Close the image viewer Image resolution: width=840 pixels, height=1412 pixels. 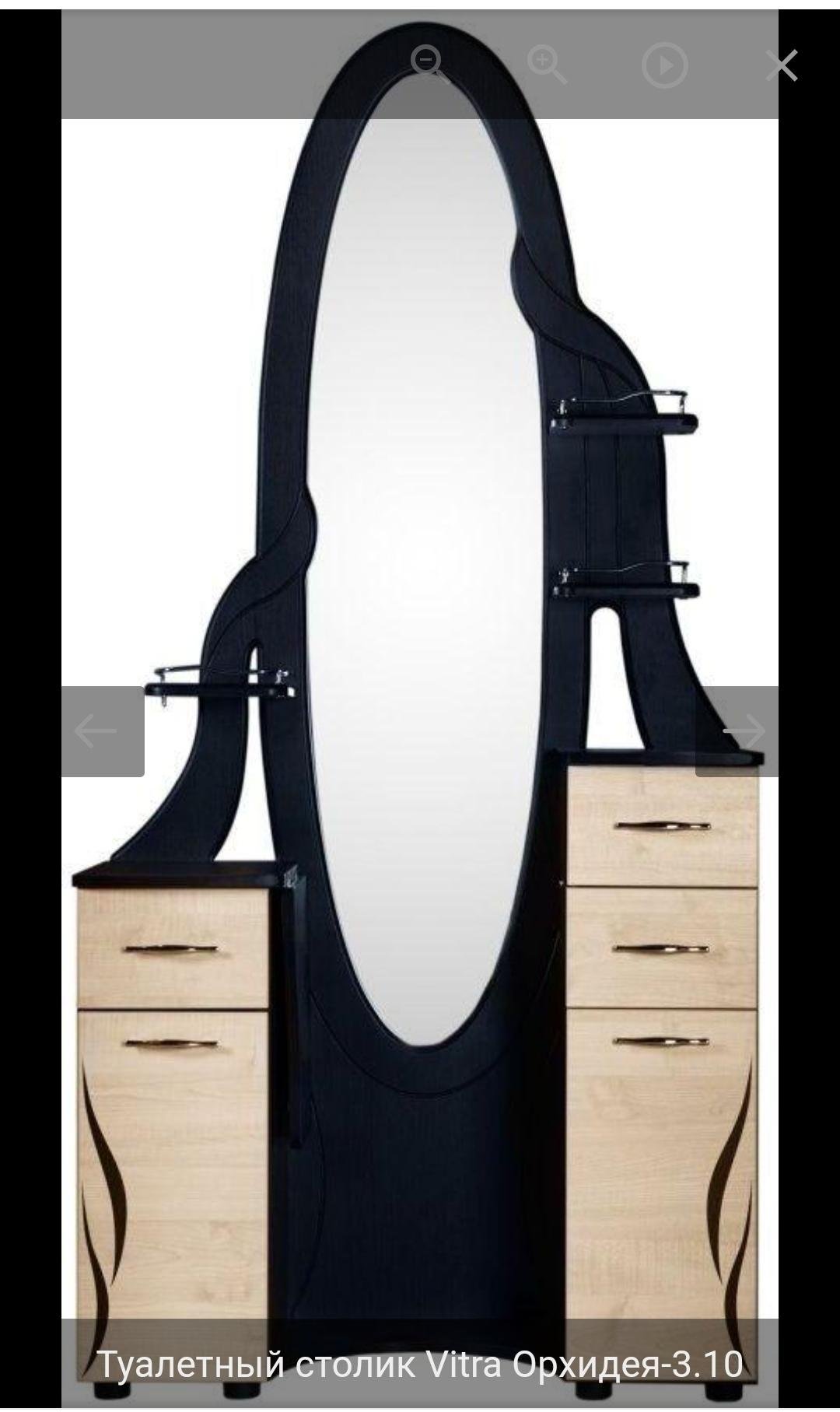coord(782,65)
